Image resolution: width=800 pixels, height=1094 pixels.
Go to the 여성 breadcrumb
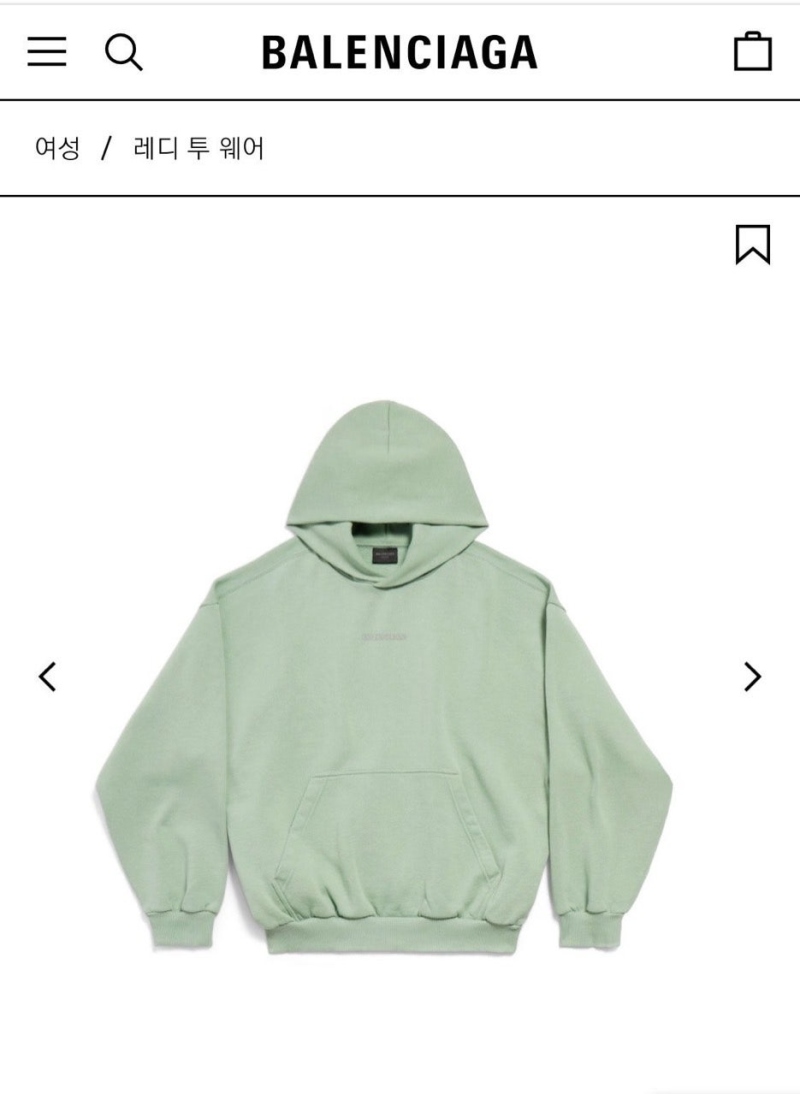[57, 149]
